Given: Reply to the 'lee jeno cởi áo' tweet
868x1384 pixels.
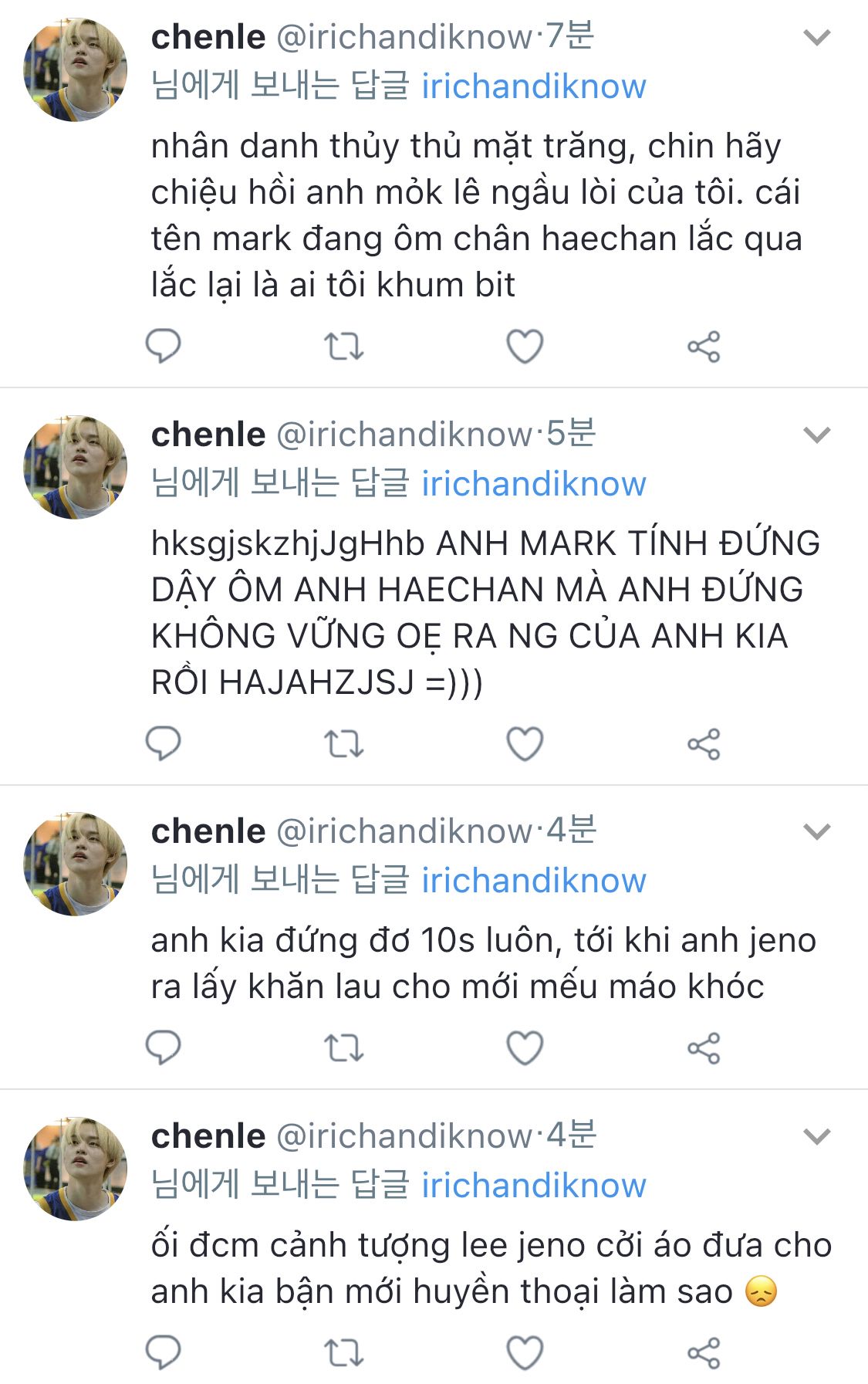Looking at the screenshot, I should (163, 1353).
